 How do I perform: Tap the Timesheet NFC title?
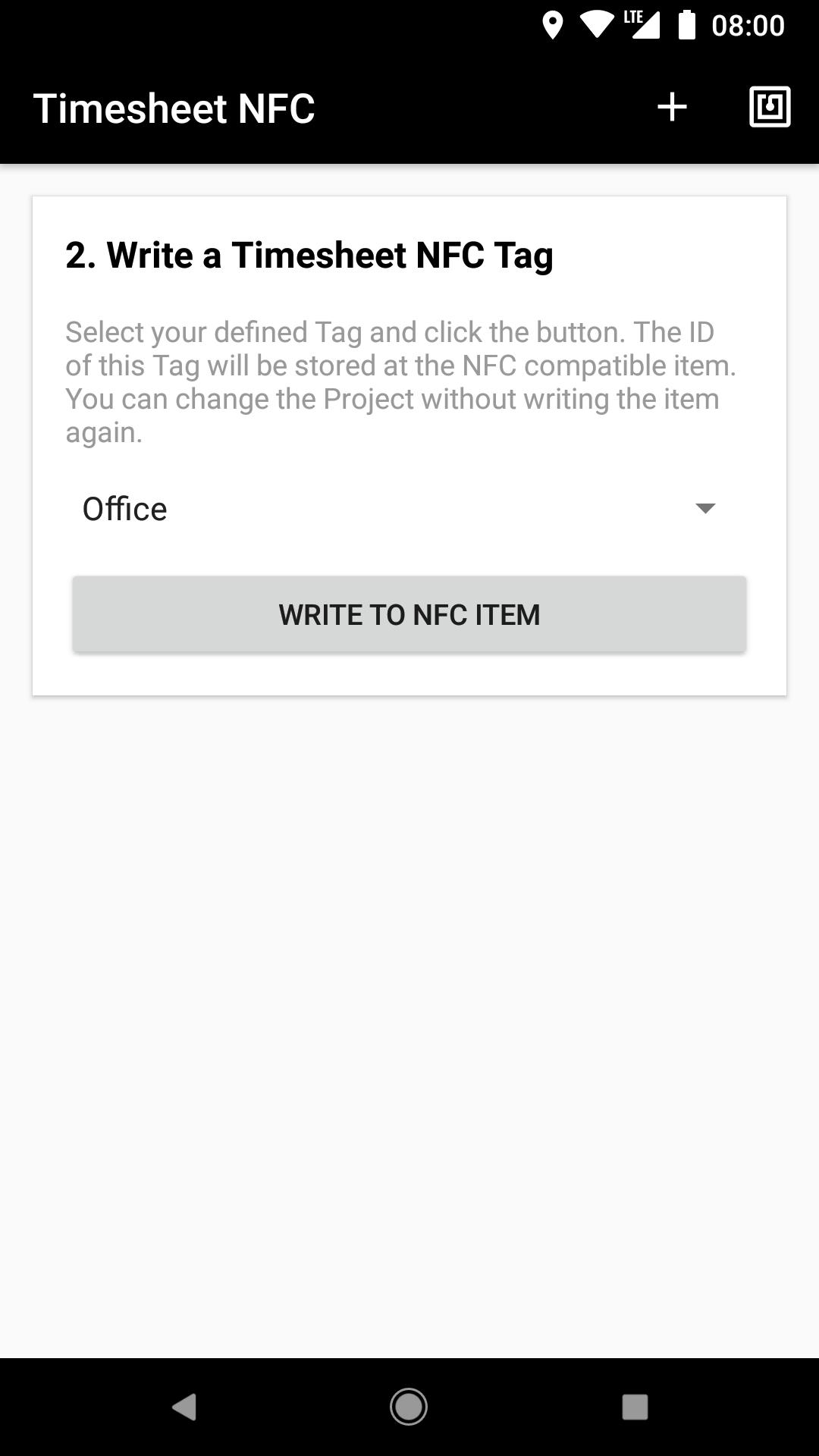[x=176, y=108]
